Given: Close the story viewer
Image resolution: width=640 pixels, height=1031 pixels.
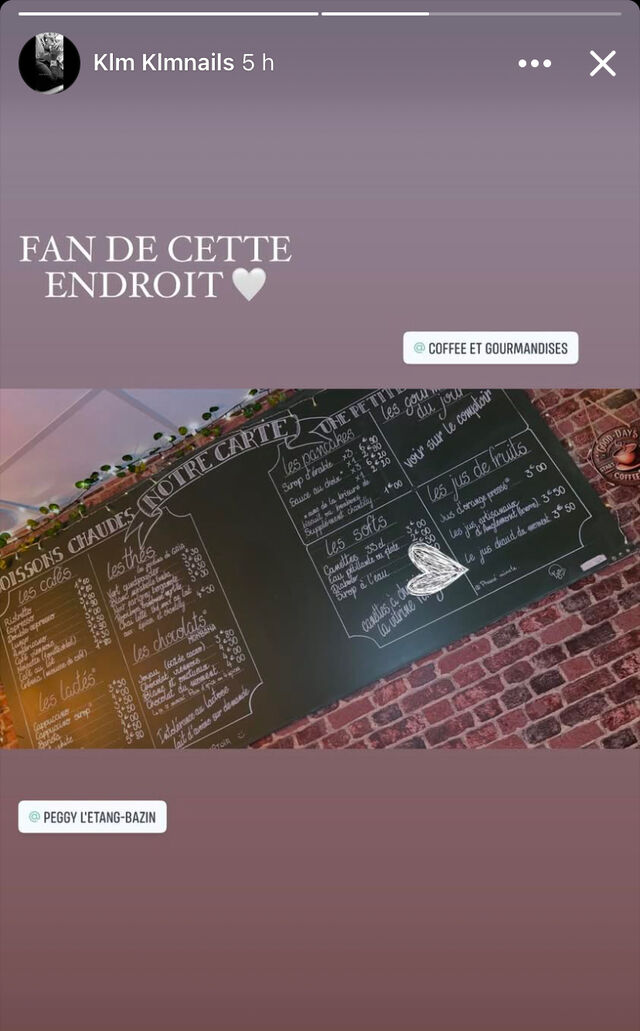Looking at the screenshot, I should coord(603,64).
